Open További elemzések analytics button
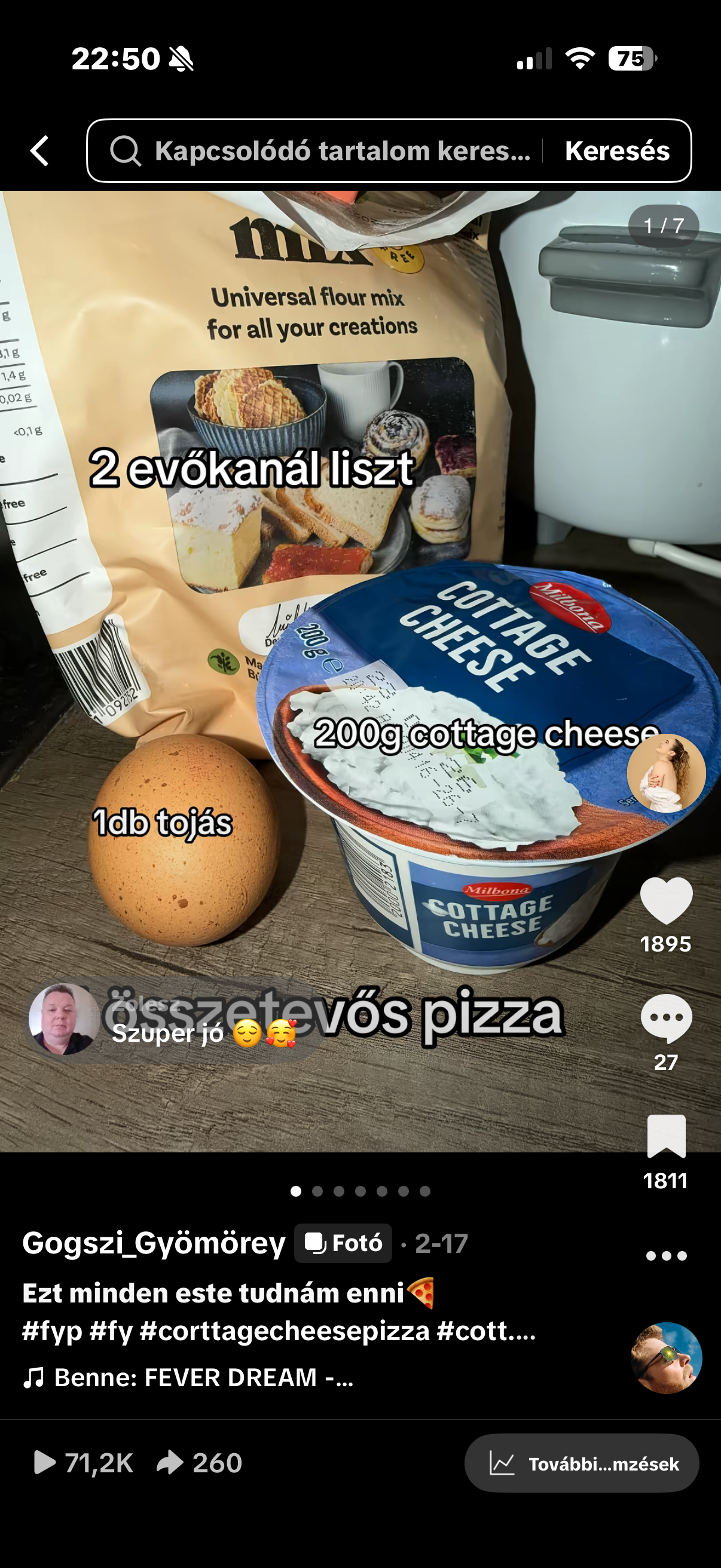 [x=582, y=1463]
